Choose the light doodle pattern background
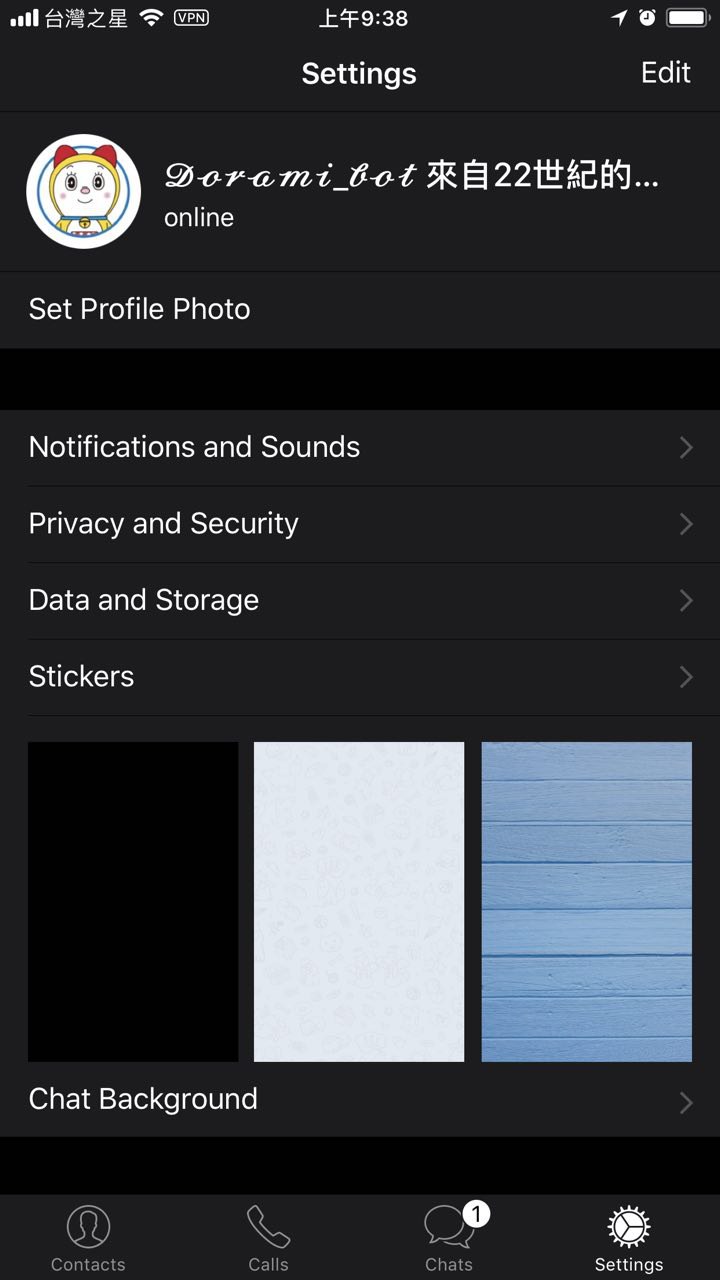 (359, 901)
